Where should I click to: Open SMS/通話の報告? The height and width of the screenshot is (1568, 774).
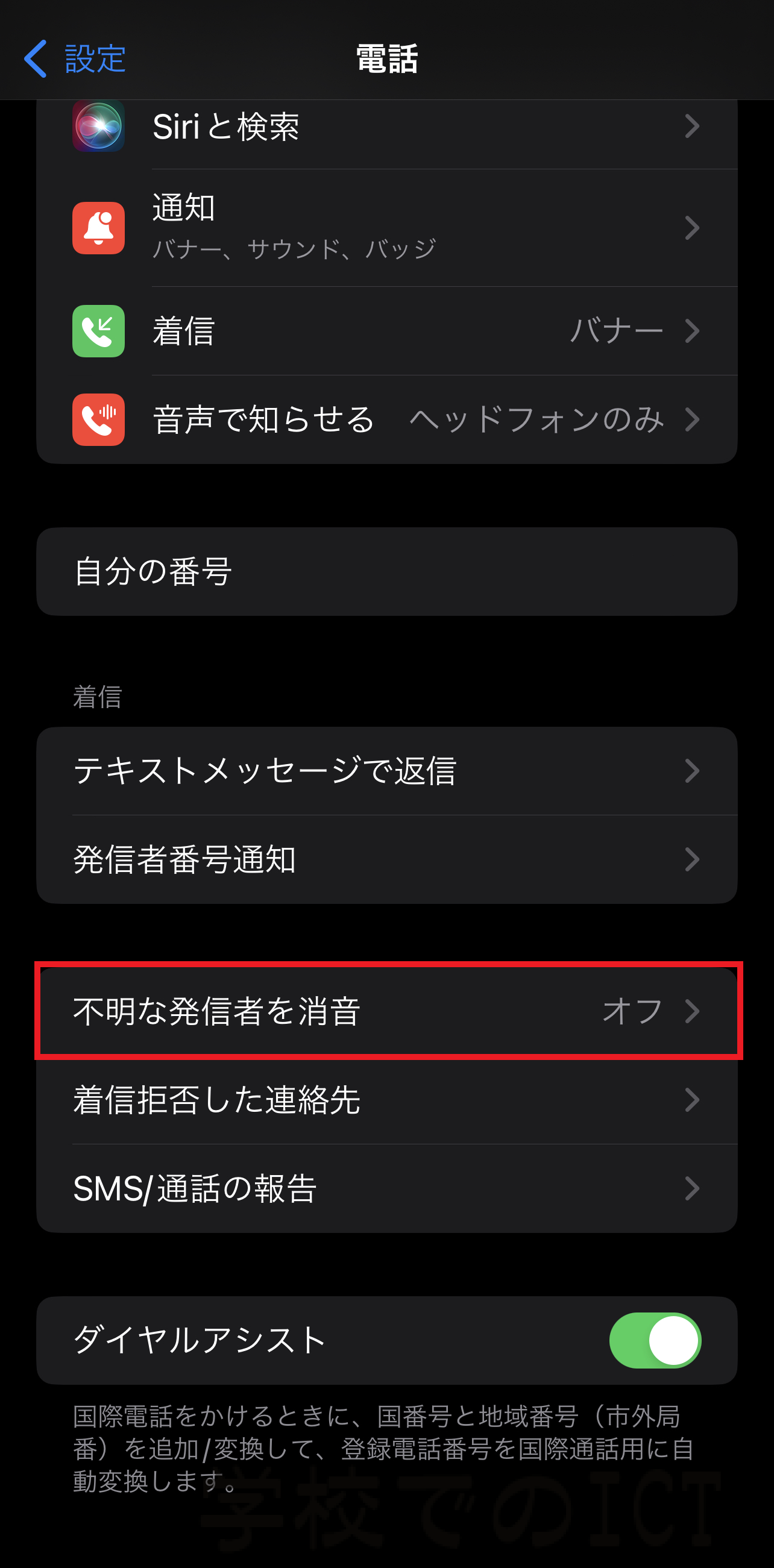[386, 1189]
